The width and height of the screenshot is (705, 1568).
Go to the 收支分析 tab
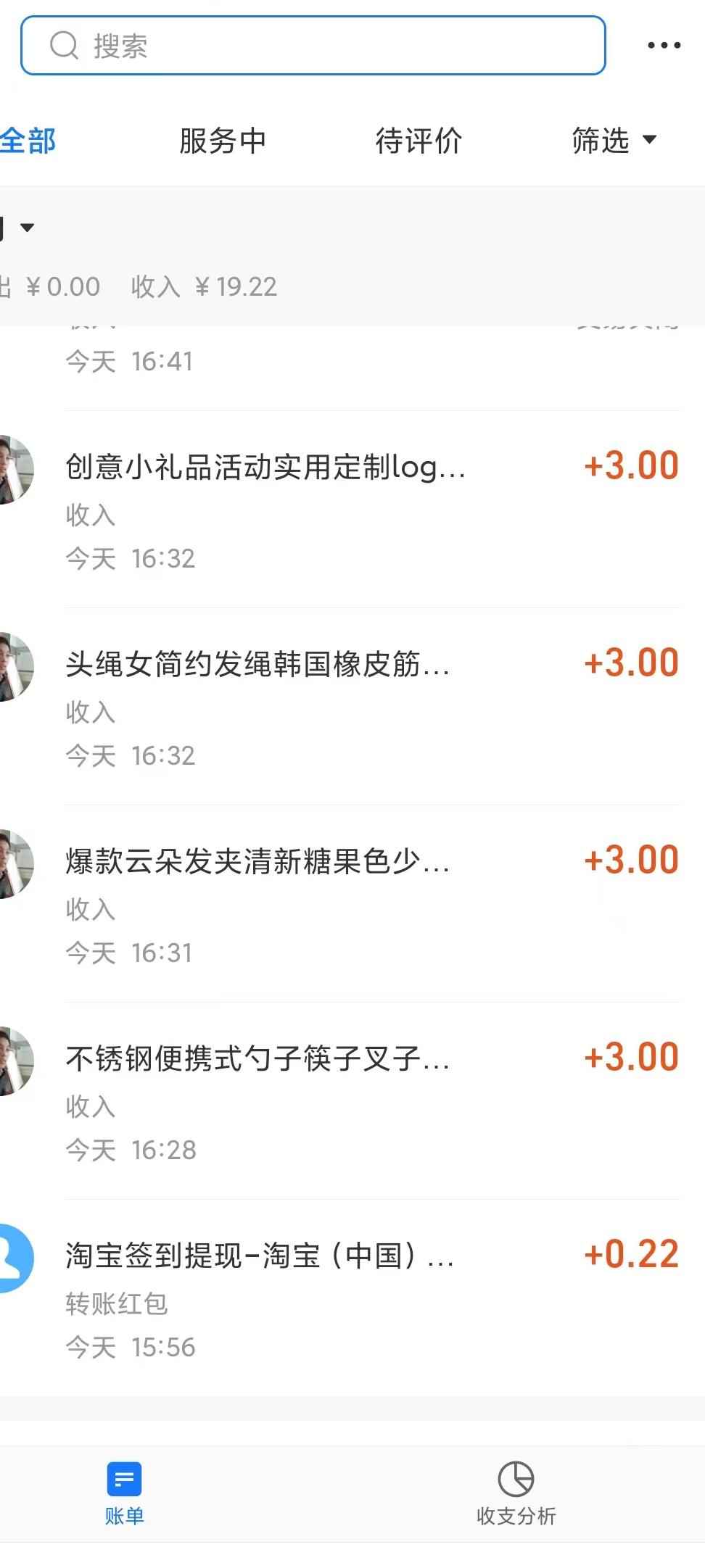coord(516,1493)
